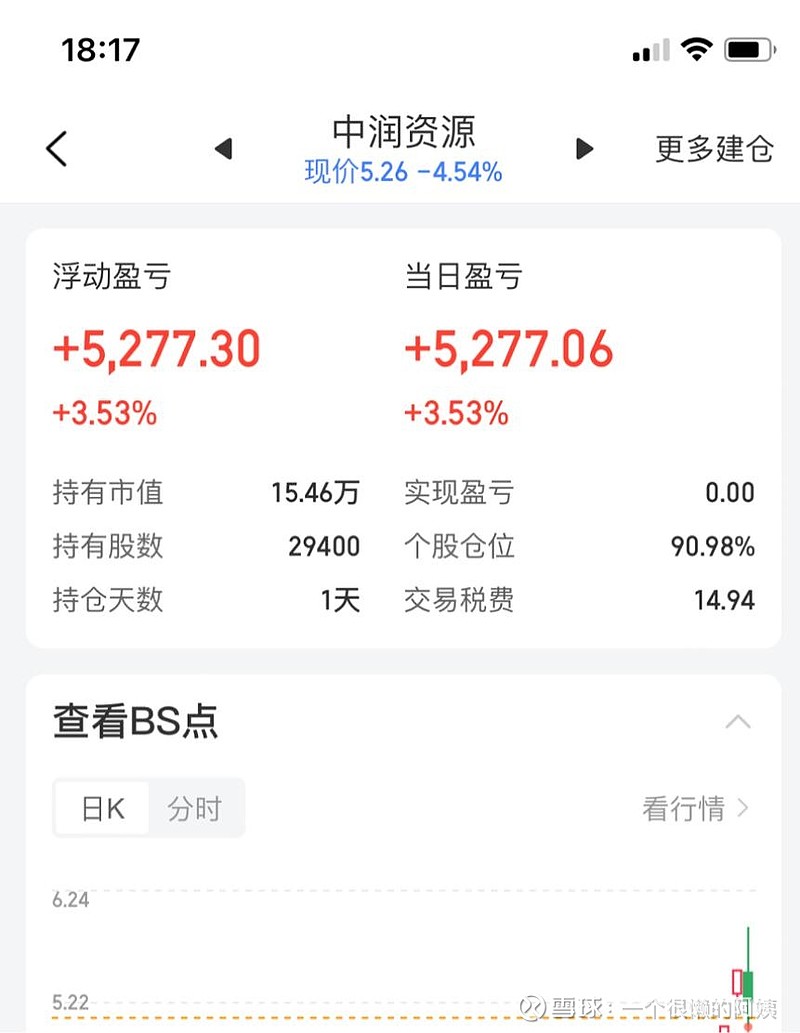Tap the 中润资源 title to expand stock details

pyautogui.click(x=404, y=130)
